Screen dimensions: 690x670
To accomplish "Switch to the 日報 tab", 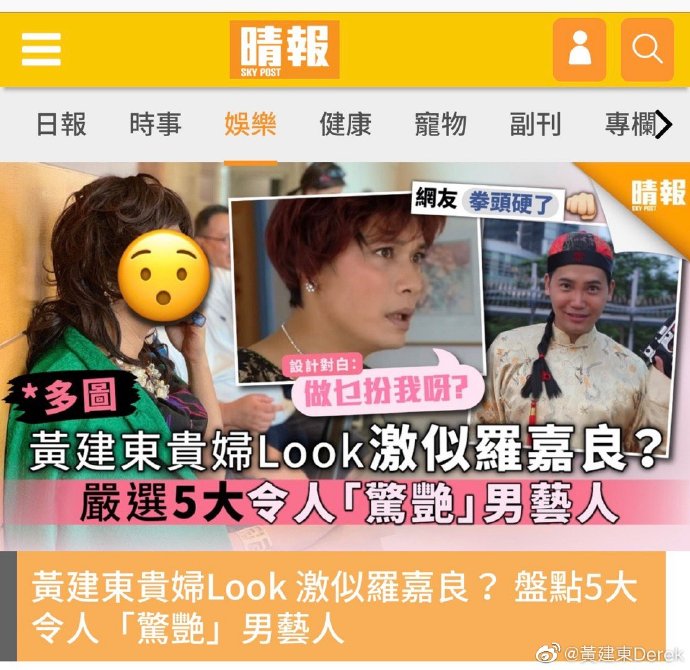I will pos(61,125).
